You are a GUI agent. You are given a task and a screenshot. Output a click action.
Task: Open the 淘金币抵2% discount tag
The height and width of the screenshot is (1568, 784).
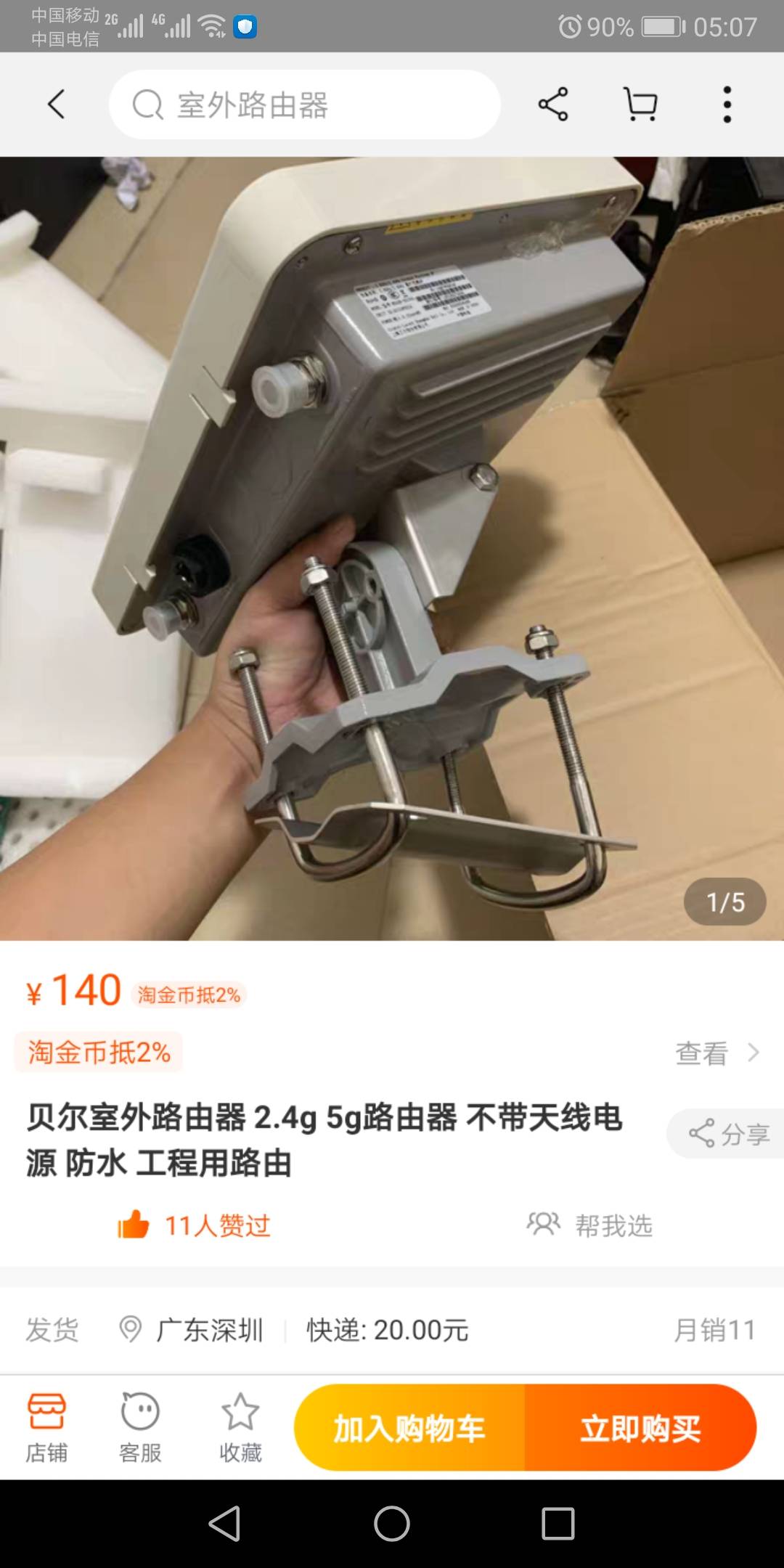coord(99,1053)
